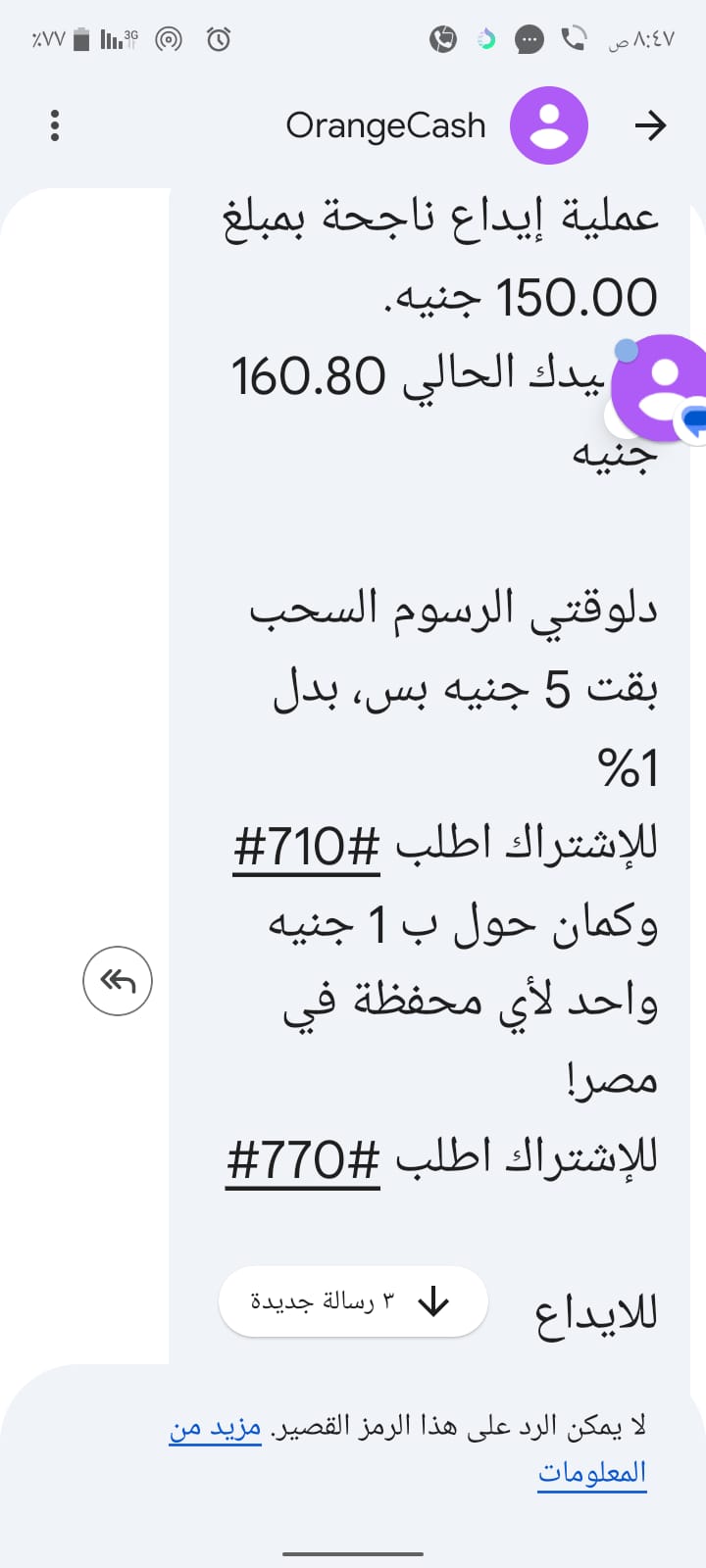
Task: Tap the #710# subscription code link
Action: (306, 846)
